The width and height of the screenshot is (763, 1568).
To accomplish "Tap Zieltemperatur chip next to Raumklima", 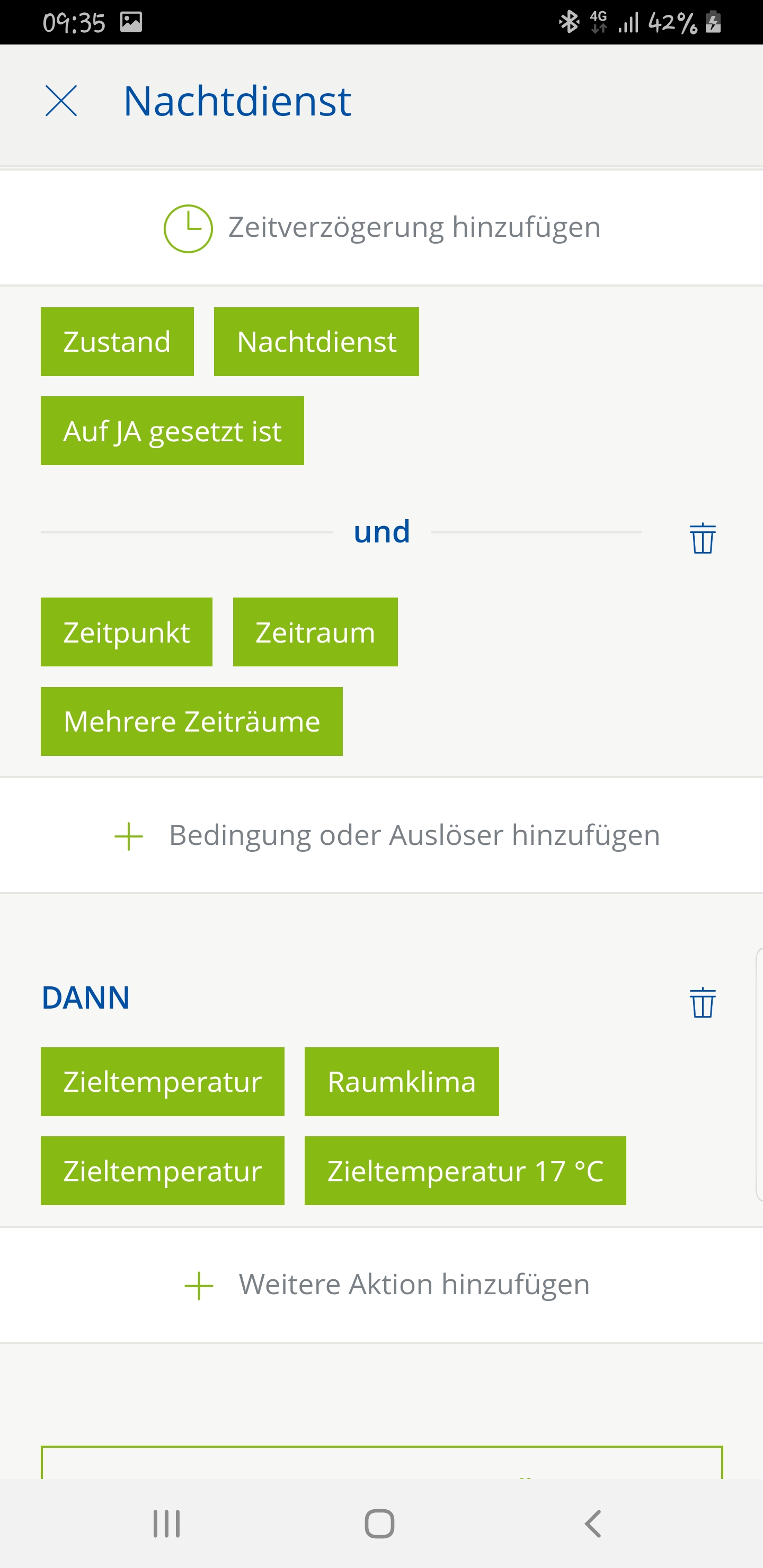I will click(162, 1082).
